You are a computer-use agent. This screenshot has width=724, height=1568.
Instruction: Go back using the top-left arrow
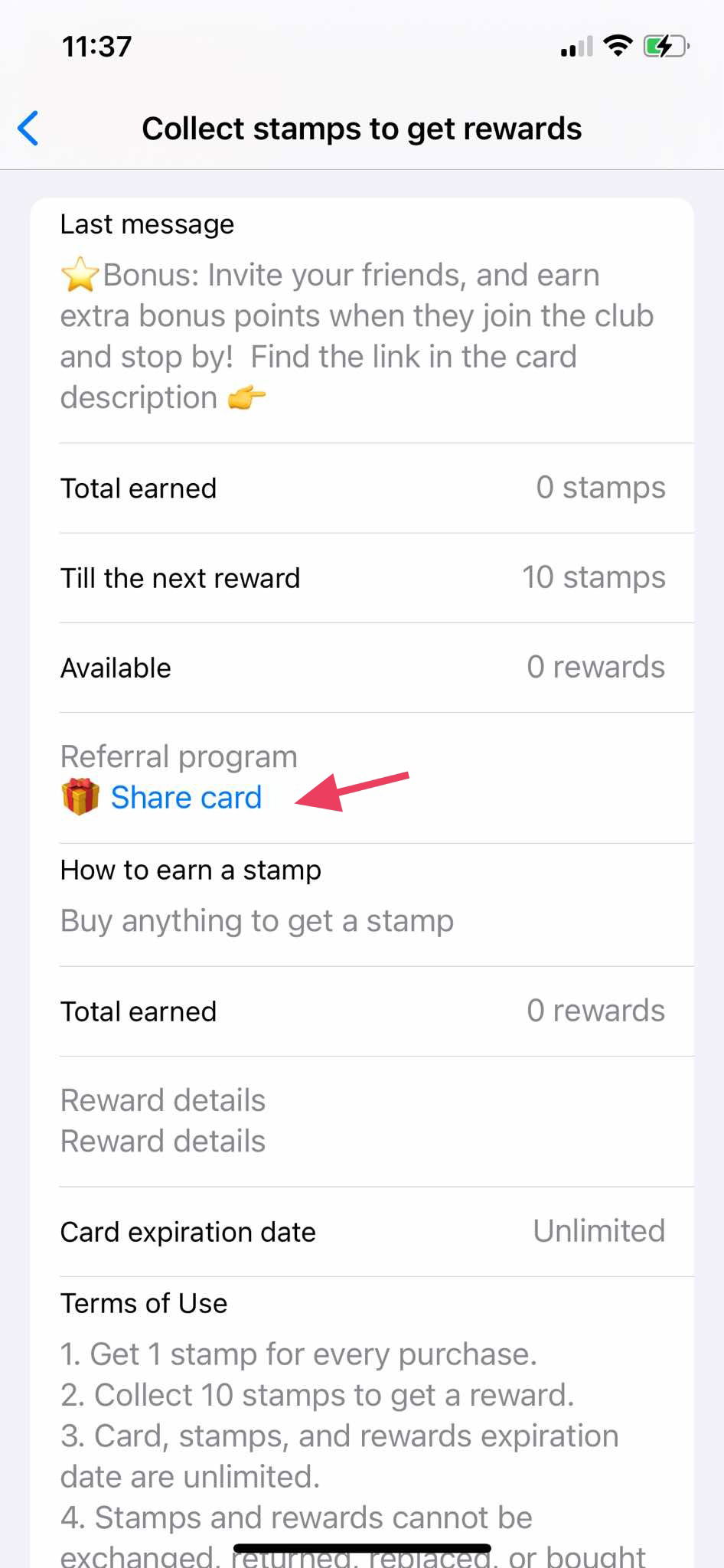point(28,129)
